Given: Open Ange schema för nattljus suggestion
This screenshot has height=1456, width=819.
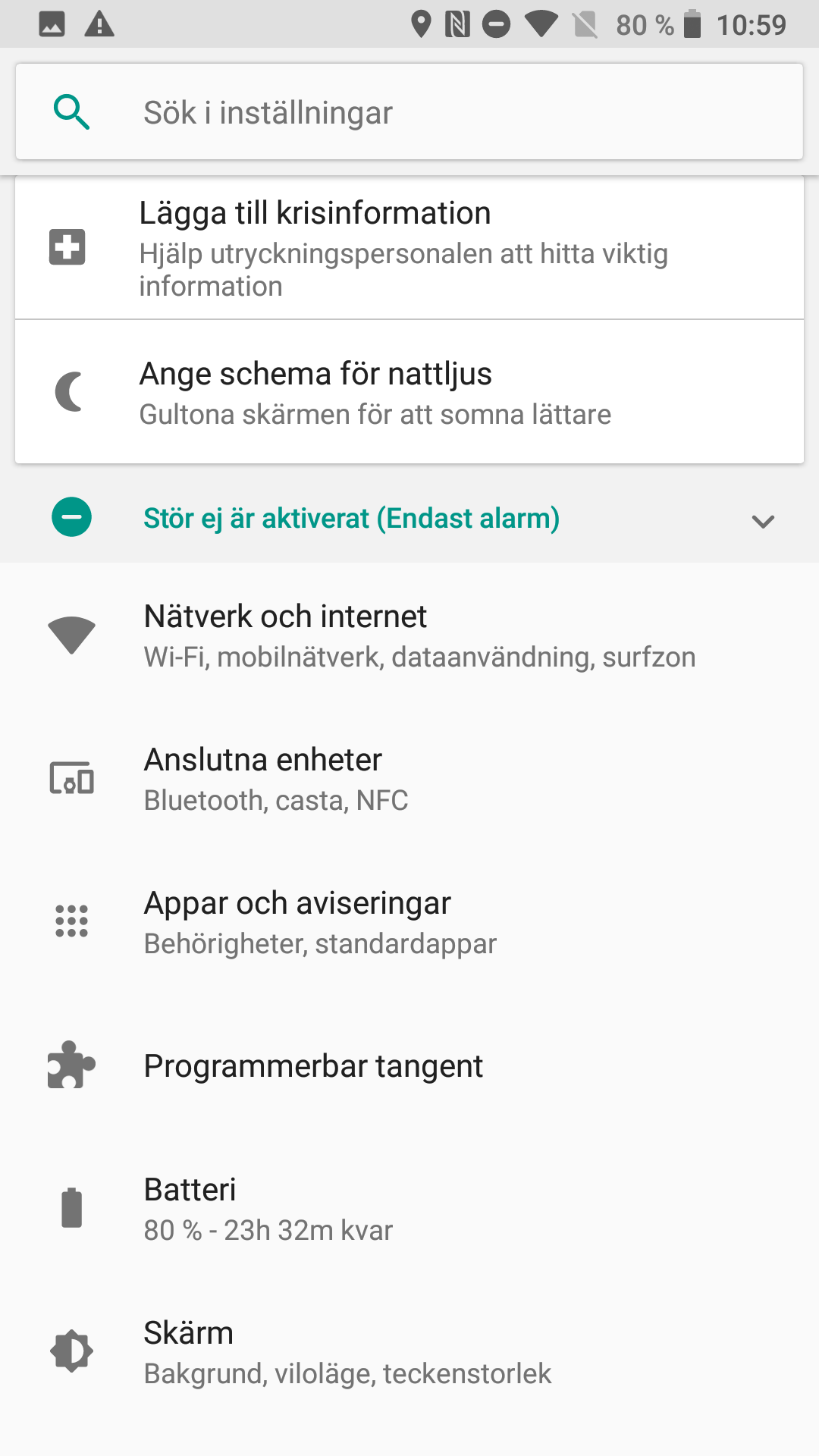Looking at the screenshot, I should (409, 392).
